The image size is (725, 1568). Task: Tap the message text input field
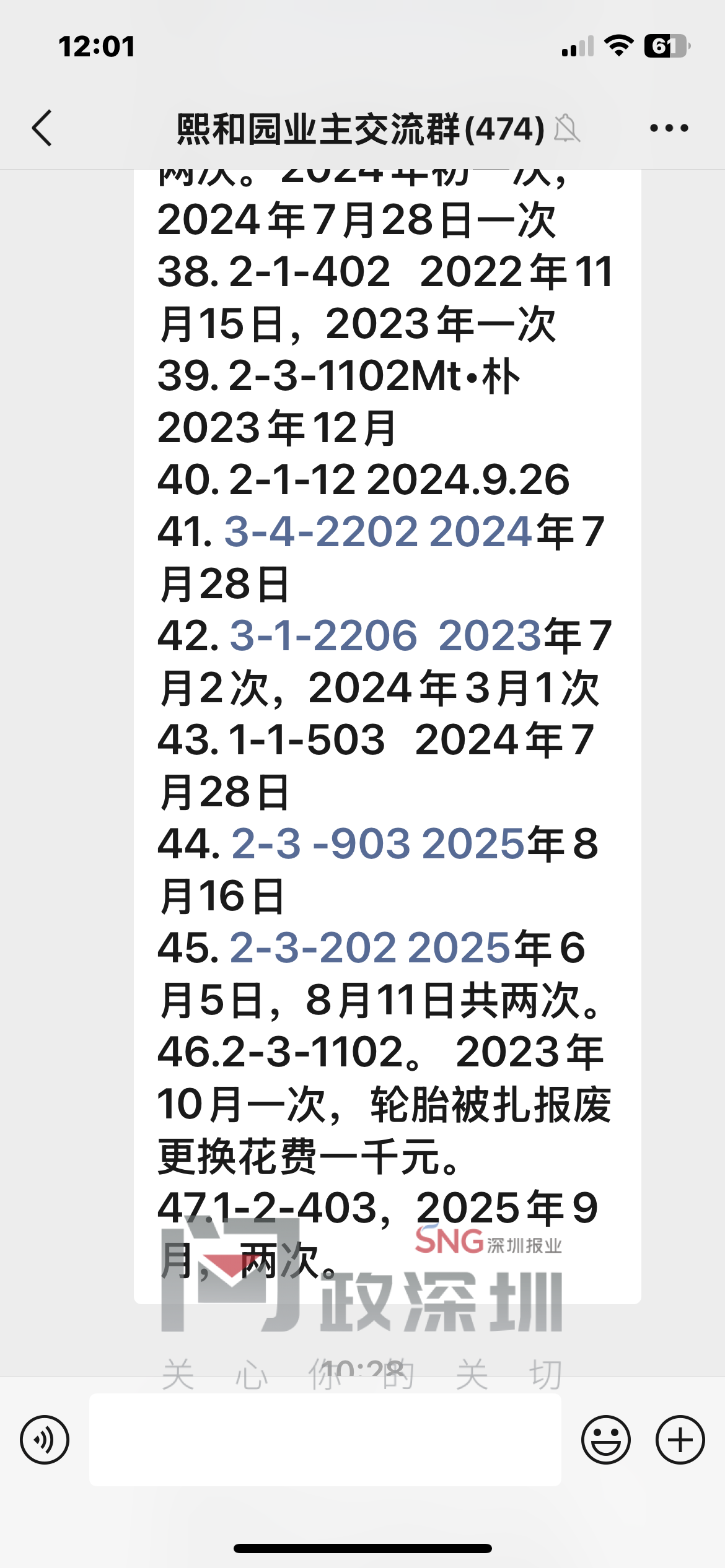coord(325,1440)
